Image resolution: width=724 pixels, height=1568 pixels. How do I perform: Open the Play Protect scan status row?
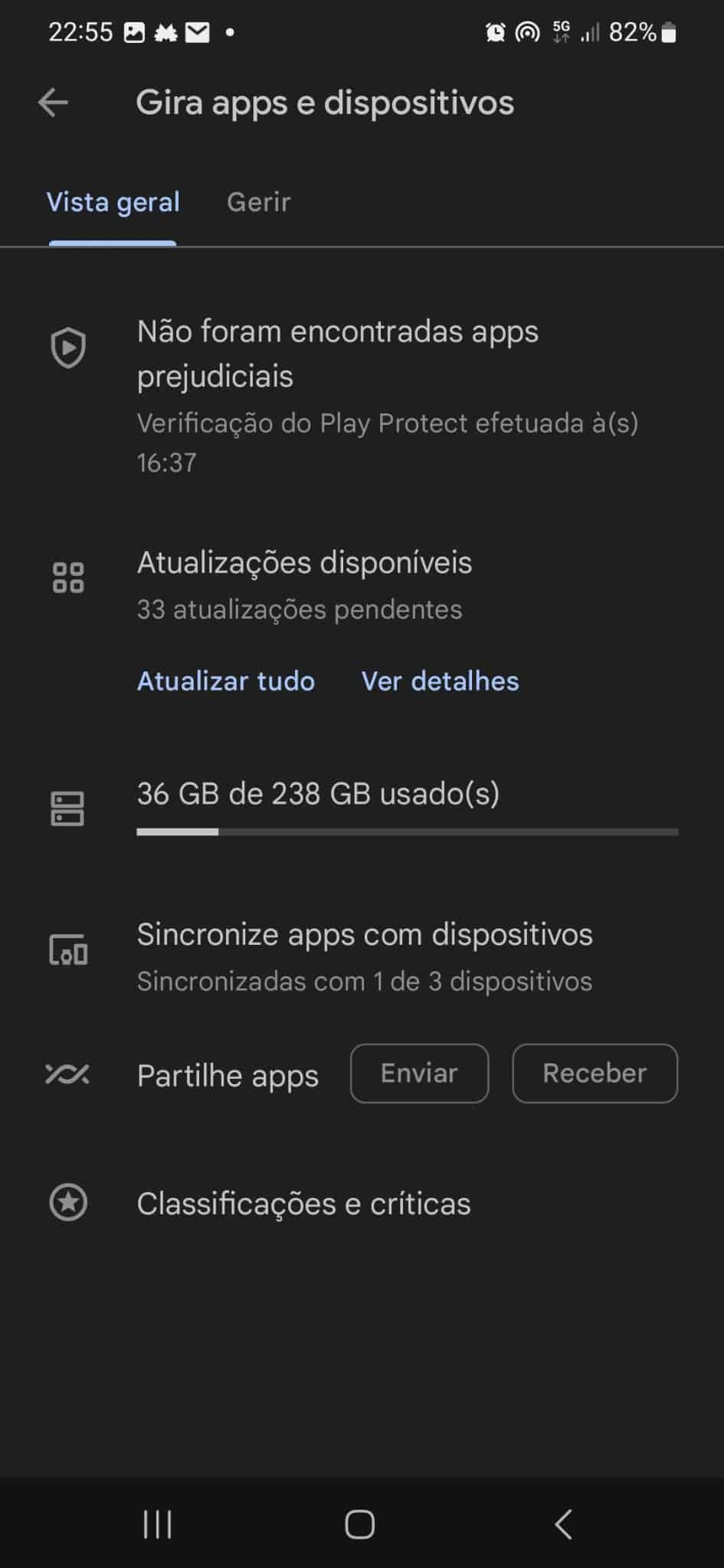click(x=362, y=394)
